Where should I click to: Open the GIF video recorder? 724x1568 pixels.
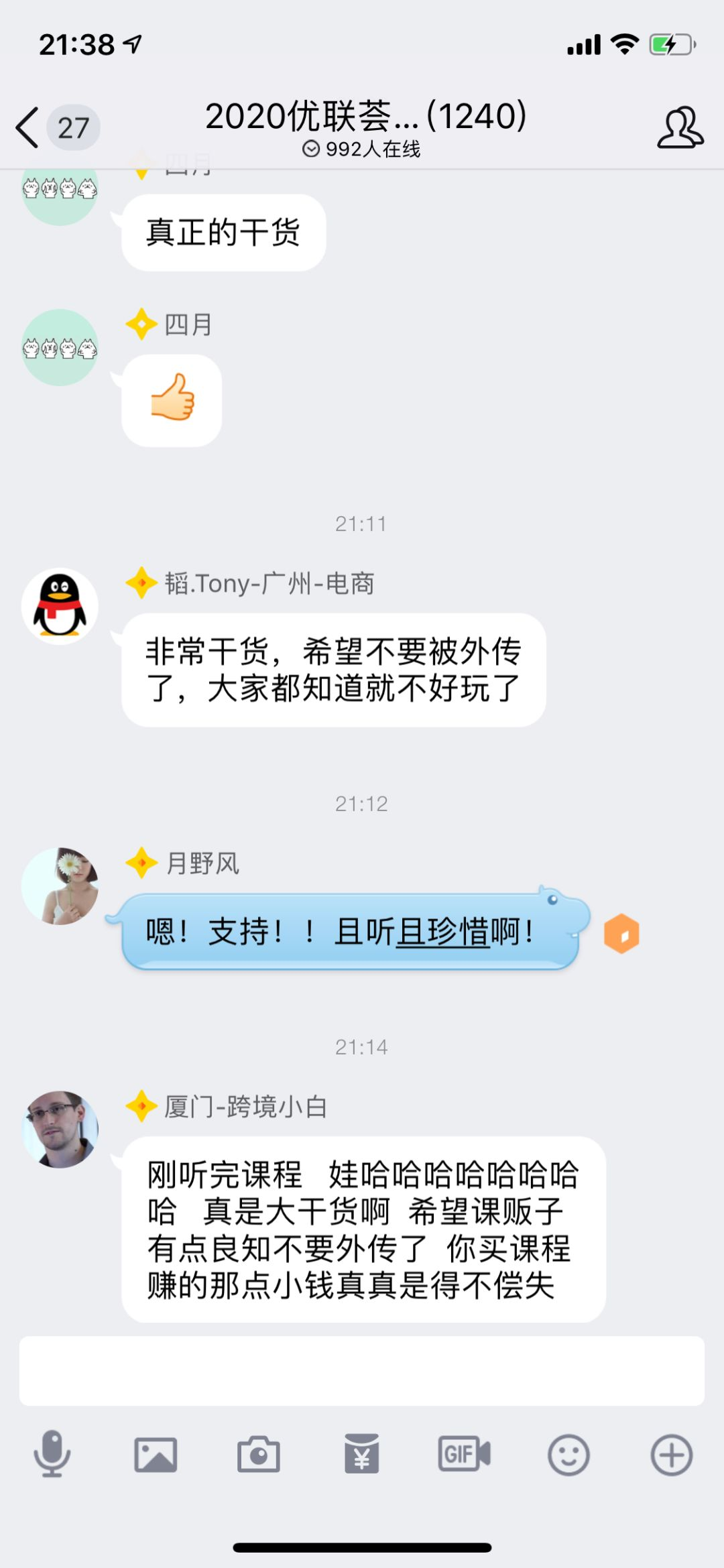click(465, 1455)
